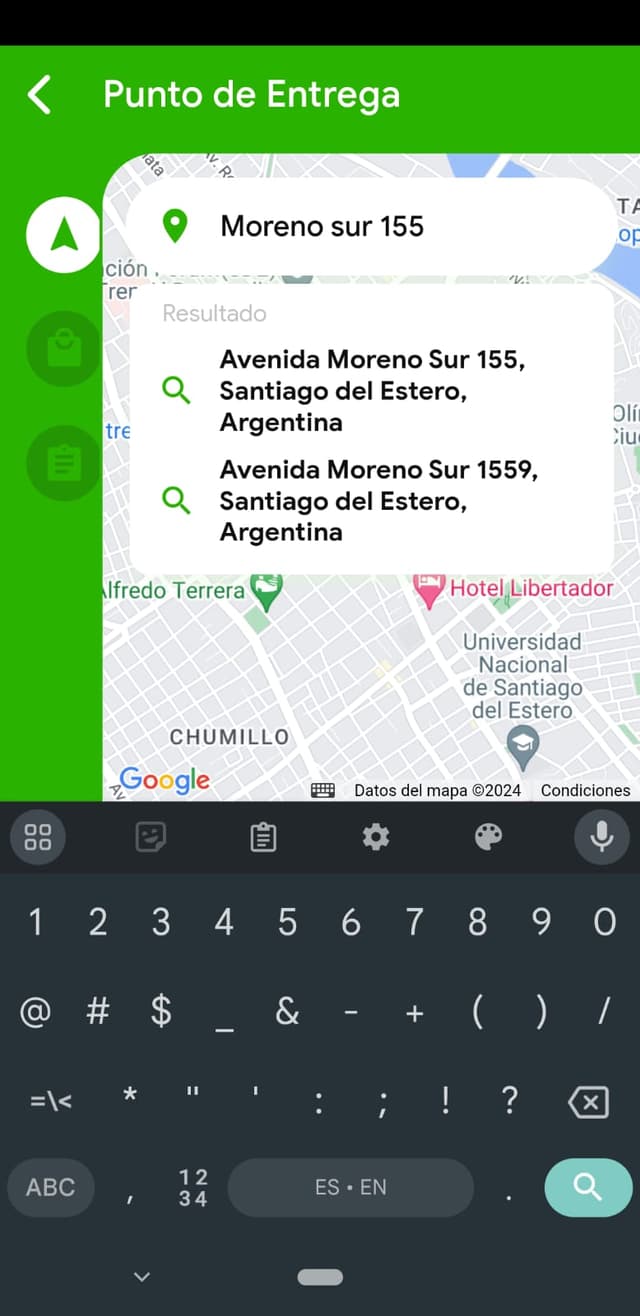Image resolution: width=640 pixels, height=1316 pixels.
Task: Hide the keyboard with the down chevron
Action: point(142,1277)
